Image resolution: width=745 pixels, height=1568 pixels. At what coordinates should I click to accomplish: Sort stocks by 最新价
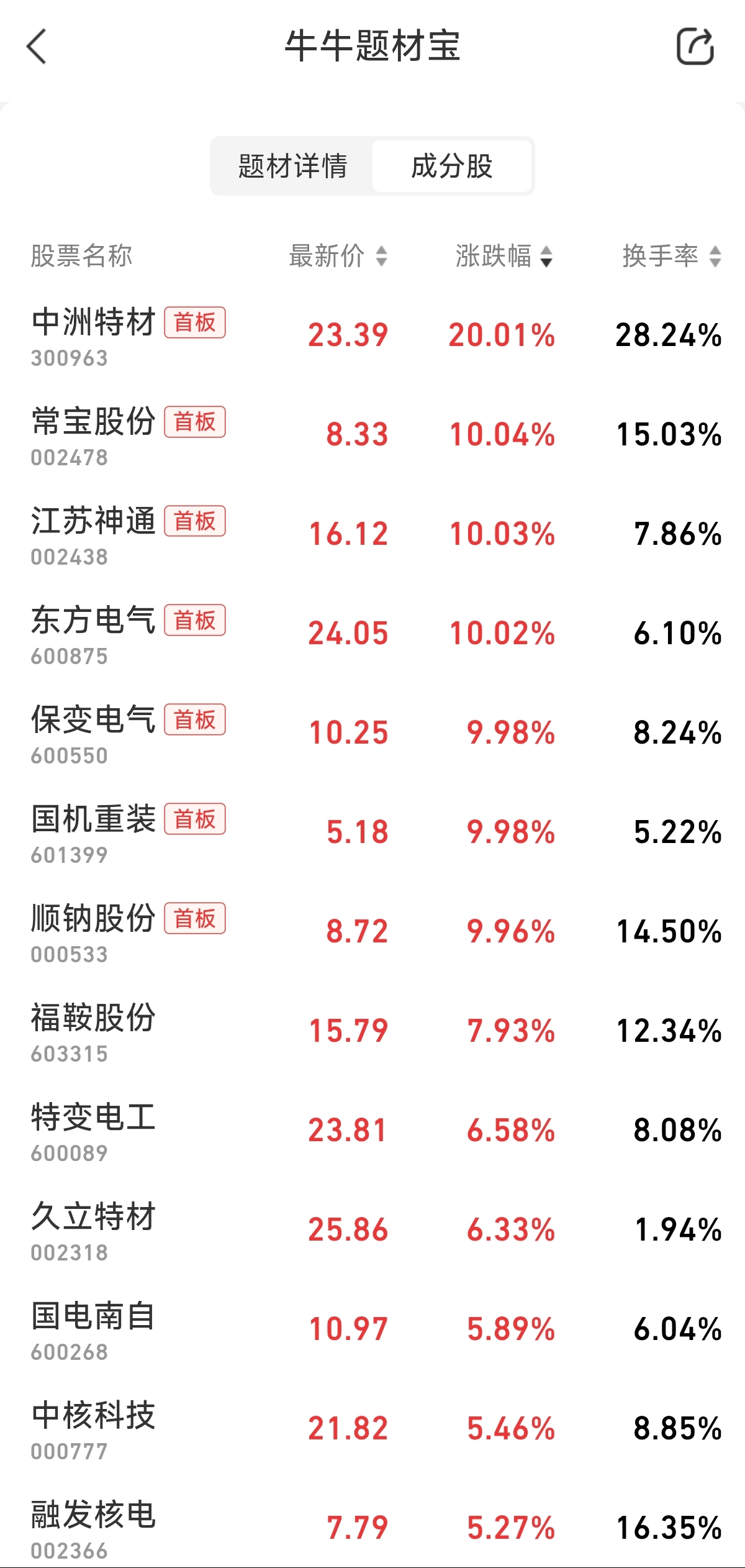click(338, 256)
